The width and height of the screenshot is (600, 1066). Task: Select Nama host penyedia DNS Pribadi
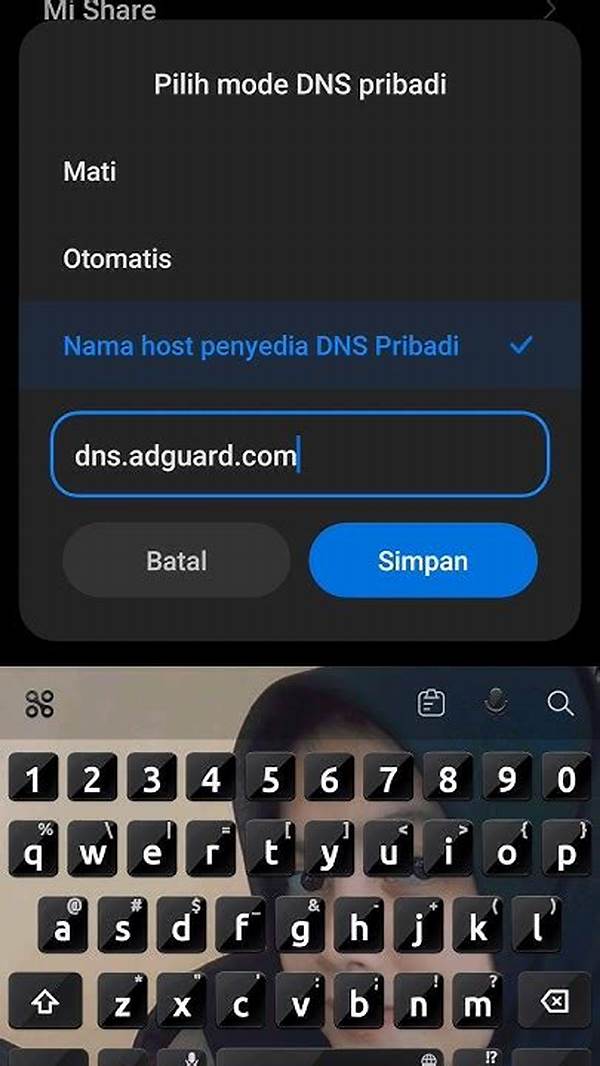tap(260, 346)
